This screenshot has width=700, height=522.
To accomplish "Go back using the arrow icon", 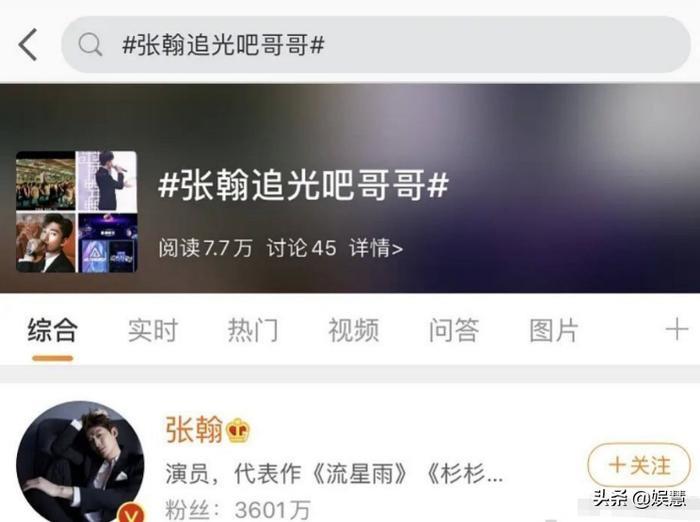I will (x=28, y=44).
